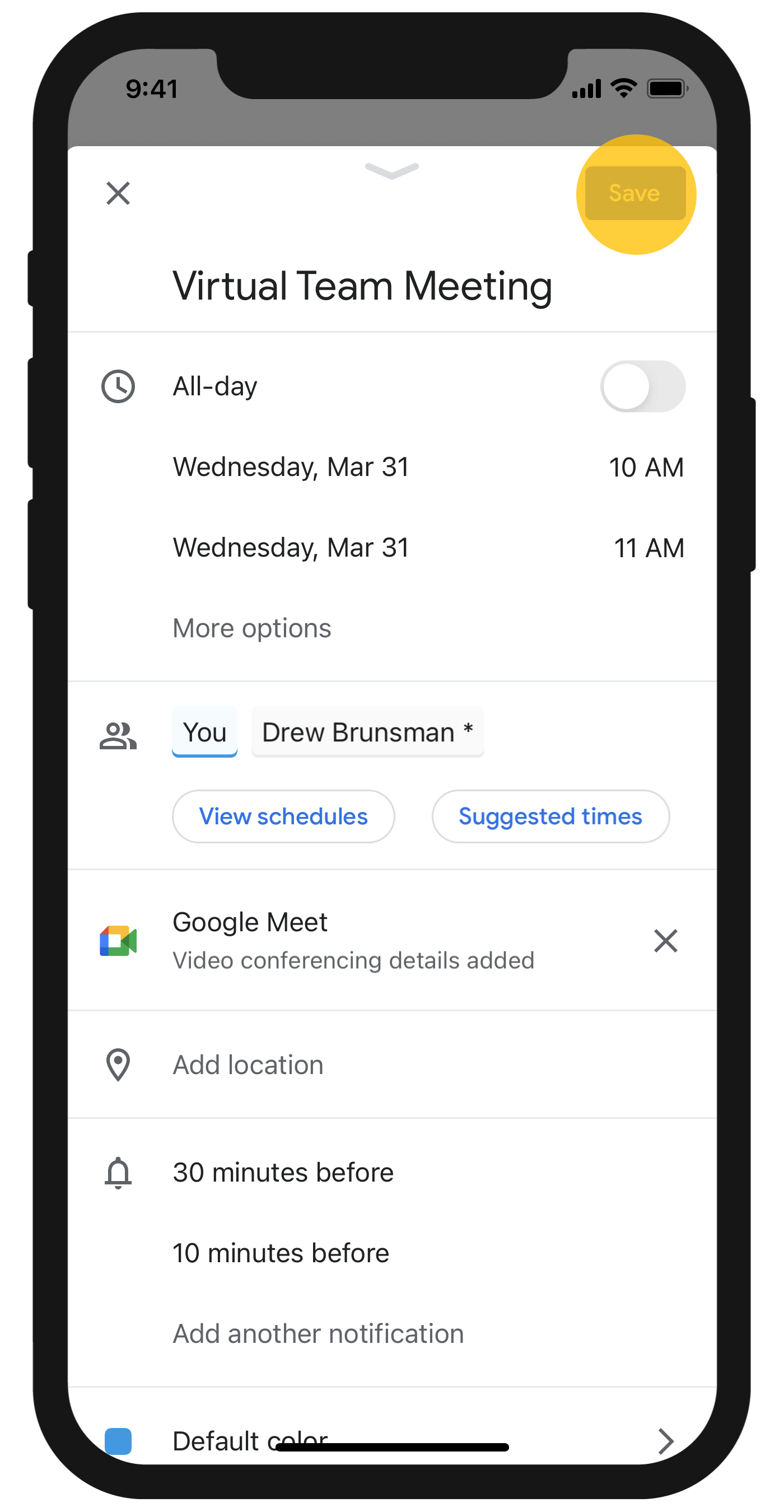This screenshot has height=1512, width=784.
Task: Remove Google Meet video conferencing
Action: (665, 941)
